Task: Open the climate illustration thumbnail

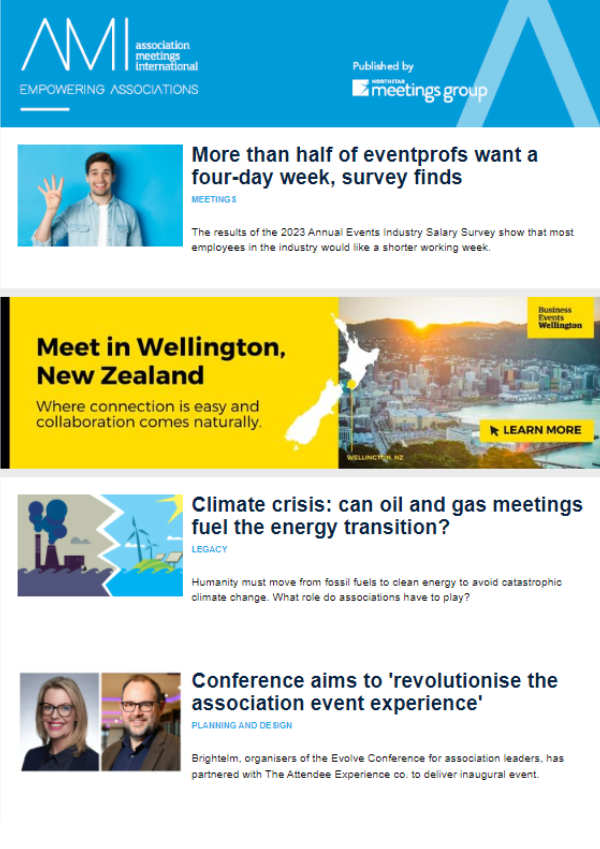Action: click(x=100, y=545)
